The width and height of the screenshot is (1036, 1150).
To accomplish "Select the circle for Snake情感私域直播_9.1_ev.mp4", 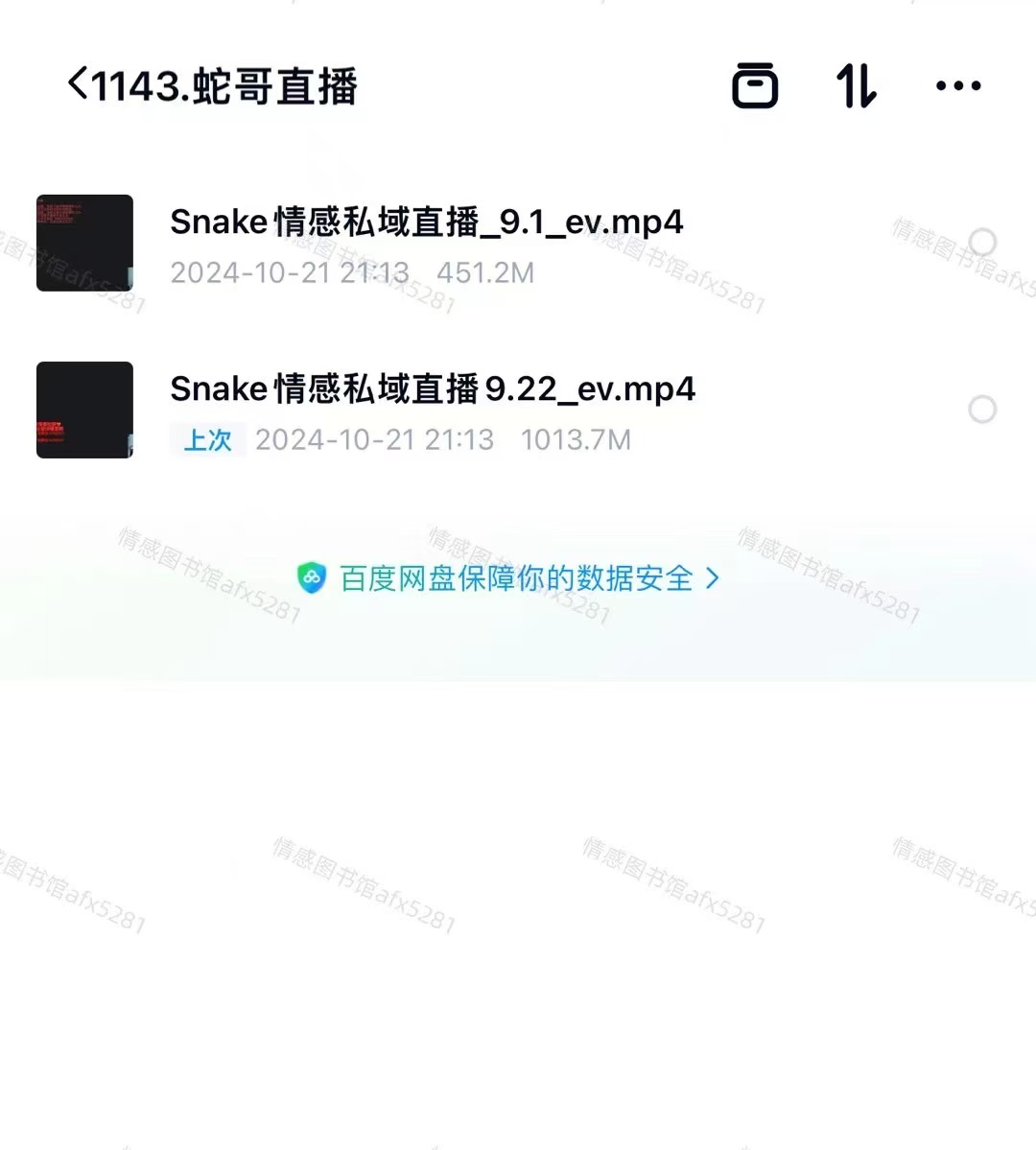I will 982,242.
